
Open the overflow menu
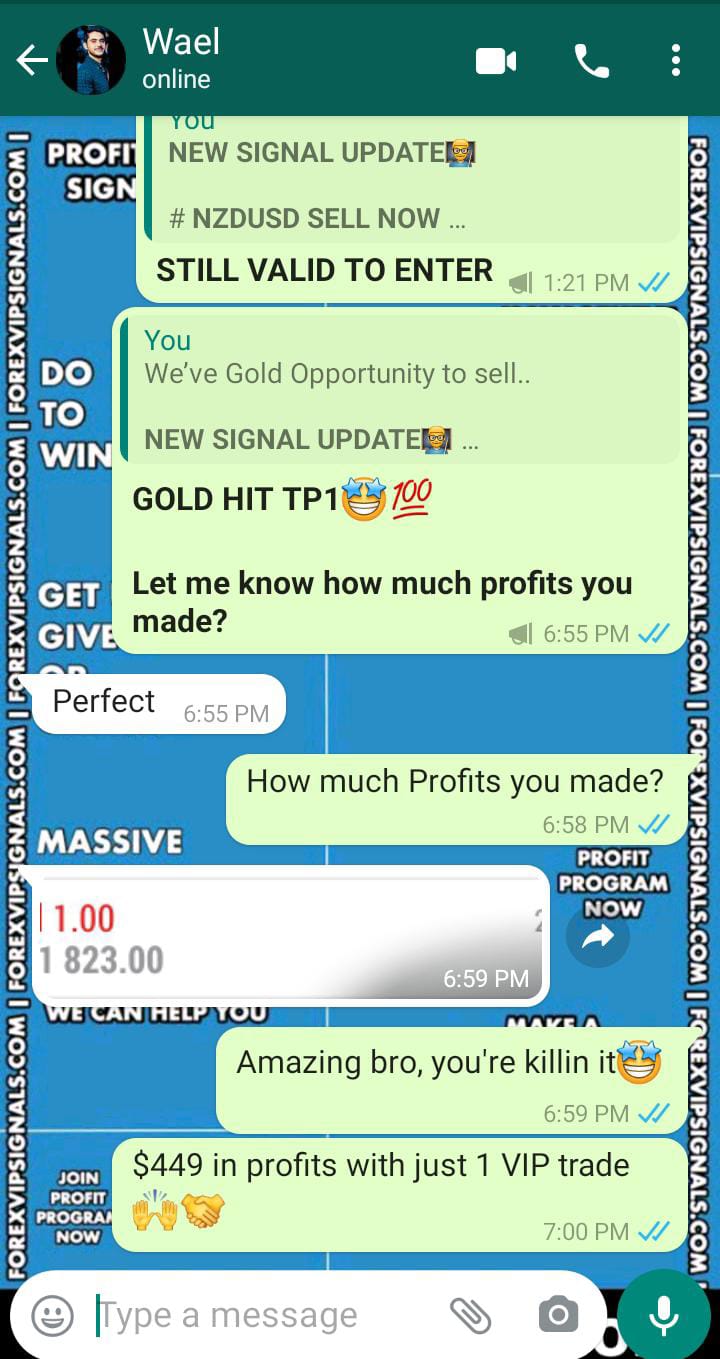point(676,61)
